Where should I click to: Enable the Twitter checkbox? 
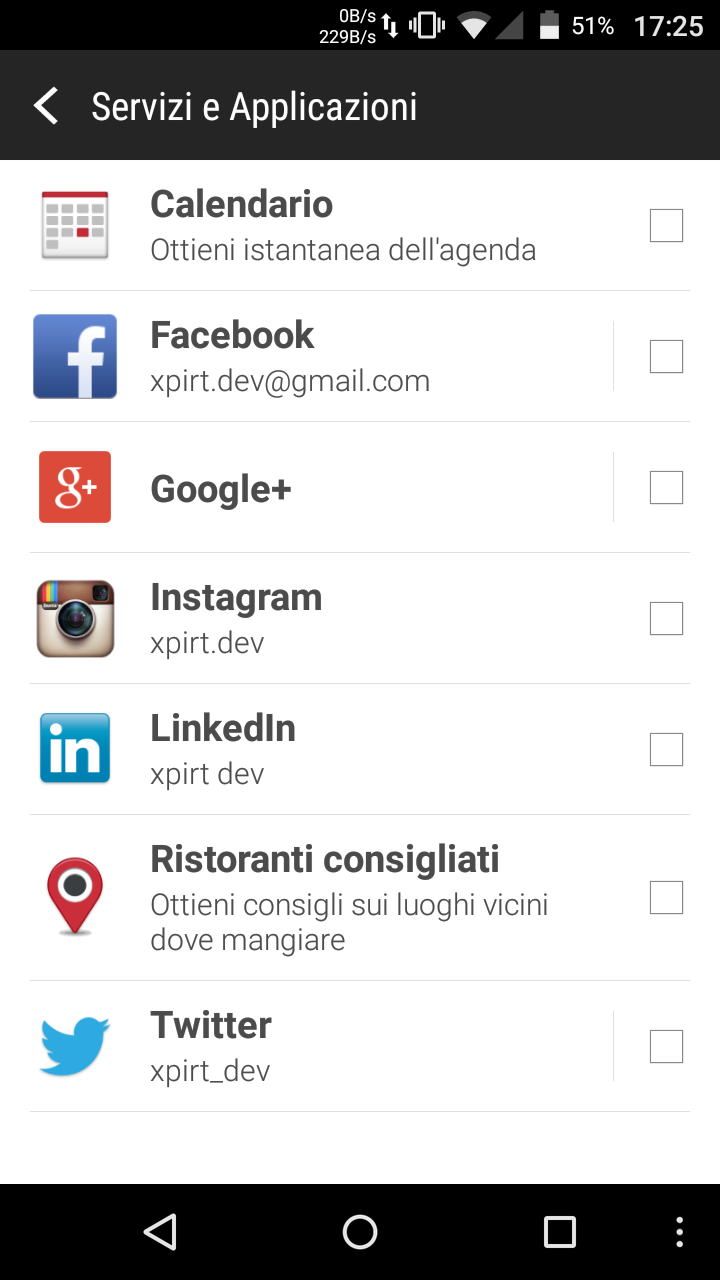pos(666,1047)
